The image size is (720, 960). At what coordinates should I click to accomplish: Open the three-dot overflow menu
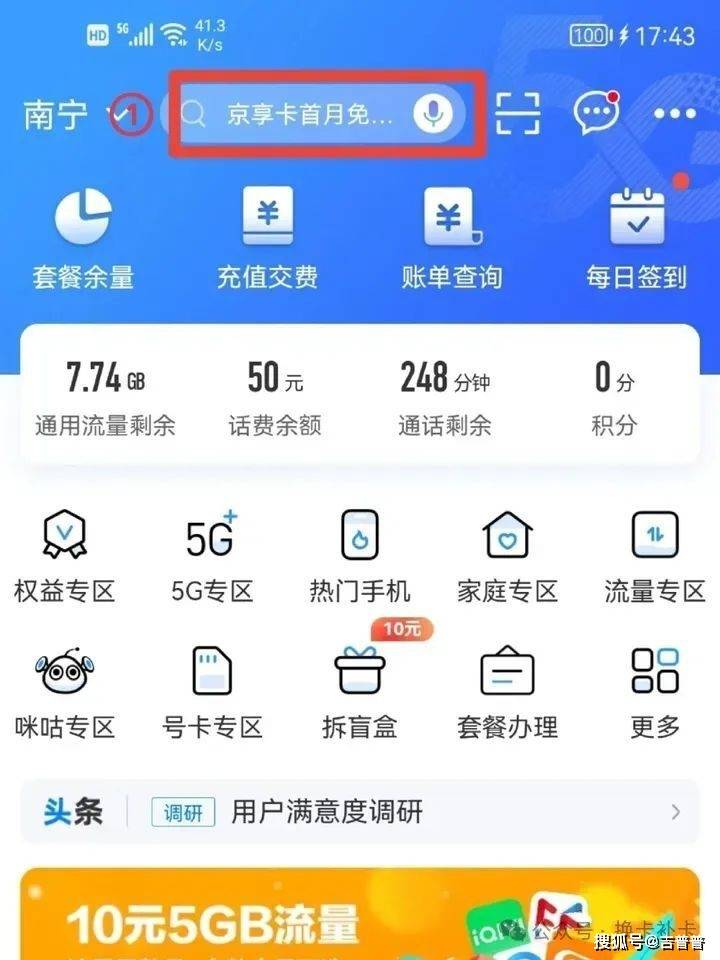tap(674, 115)
